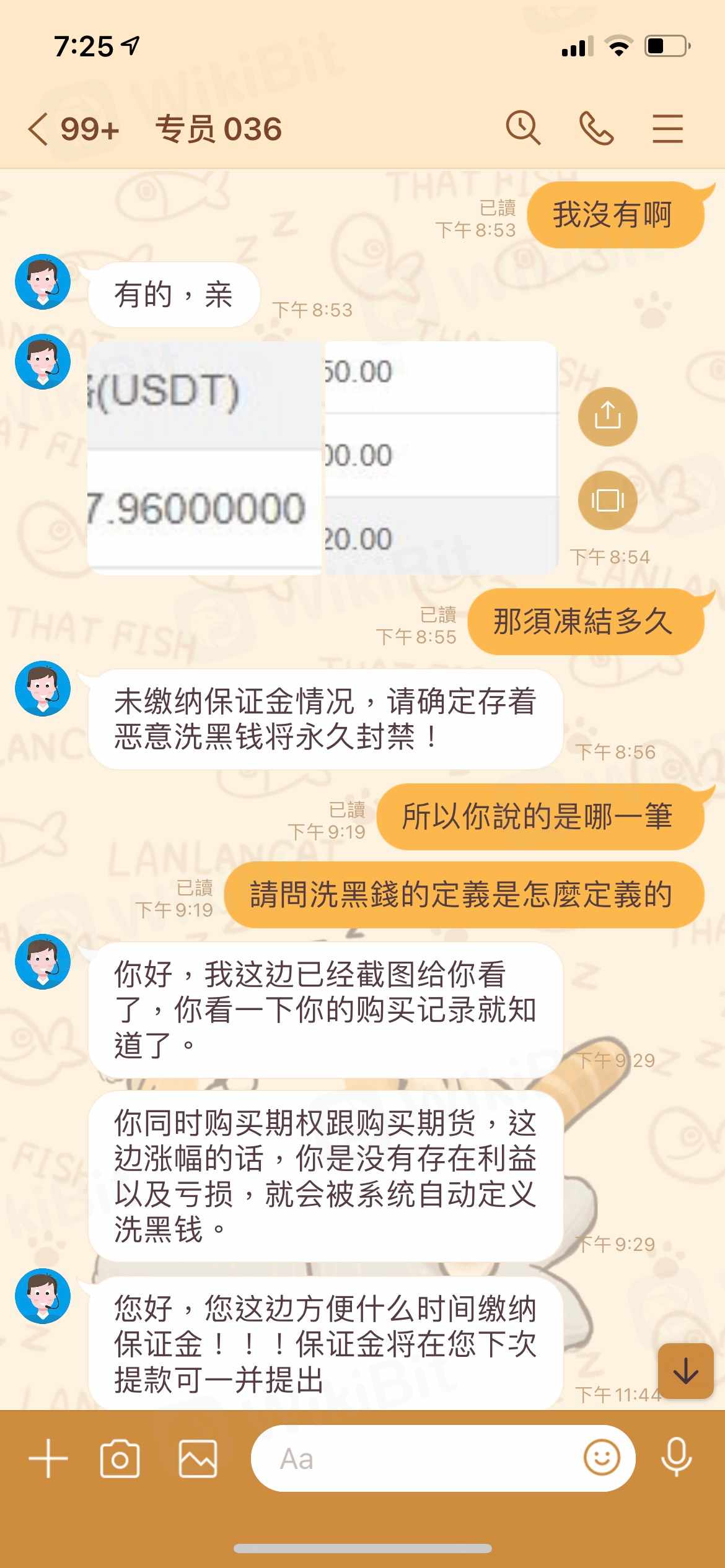Open the chat menu
725x1568 pixels.
click(667, 129)
